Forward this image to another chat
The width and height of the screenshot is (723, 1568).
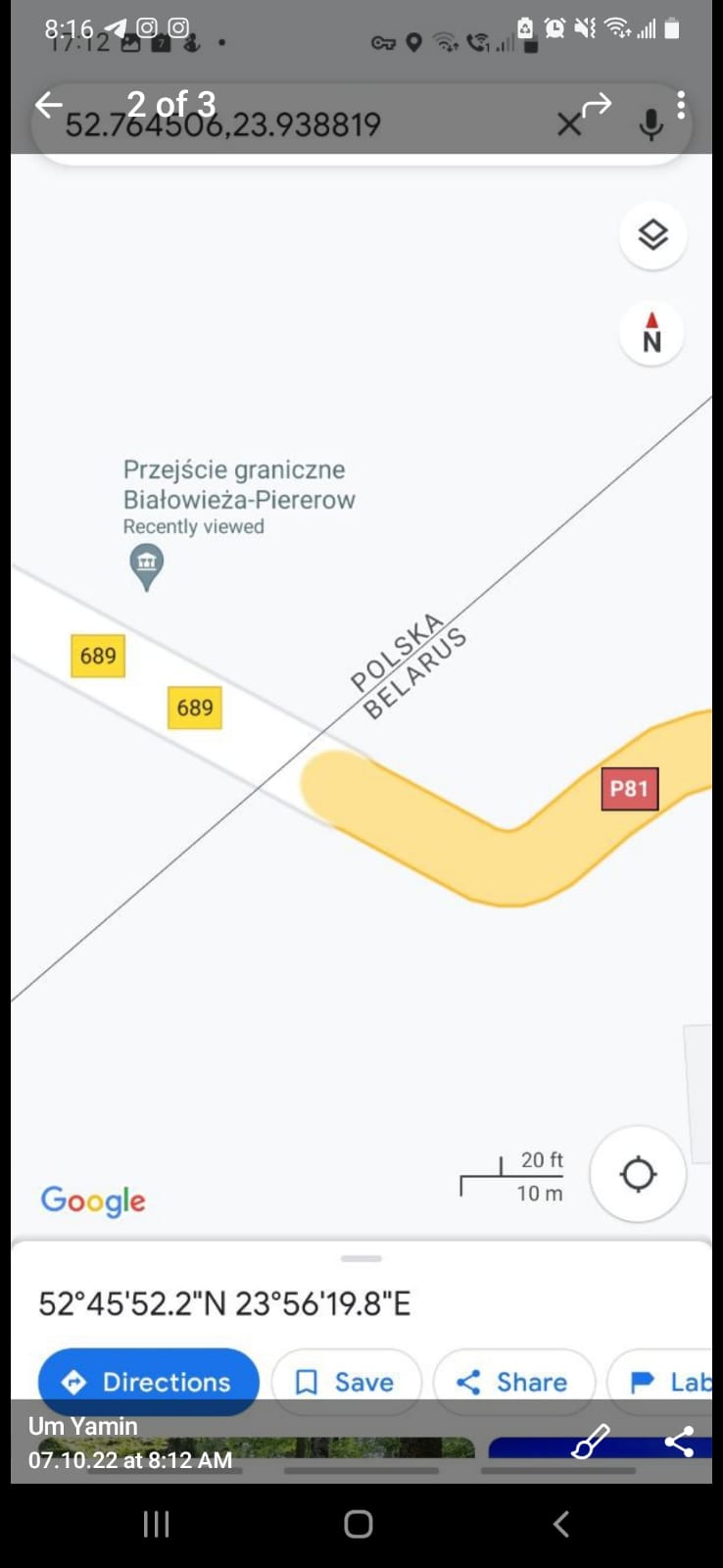coord(597,105)
